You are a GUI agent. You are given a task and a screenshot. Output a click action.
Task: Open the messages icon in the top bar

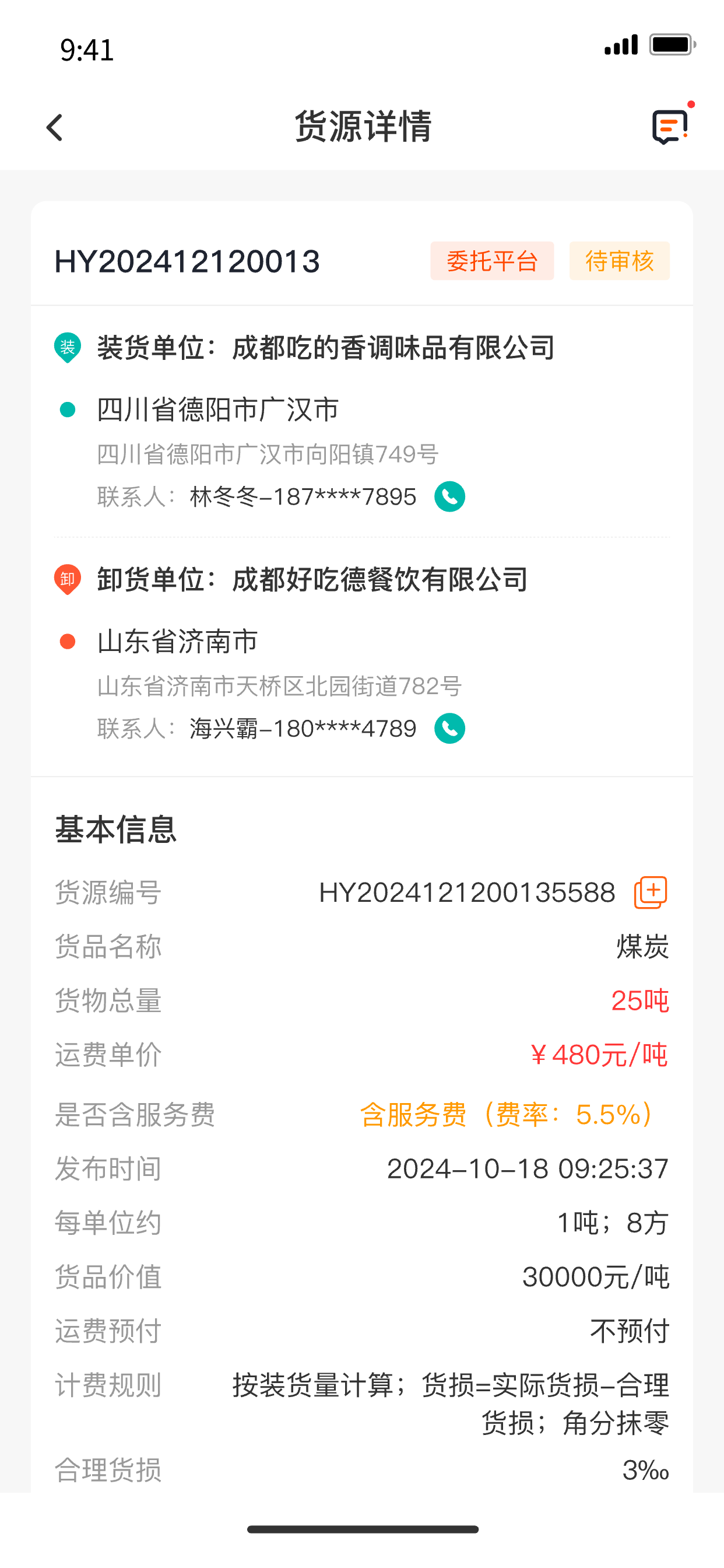tap(670, 127)
